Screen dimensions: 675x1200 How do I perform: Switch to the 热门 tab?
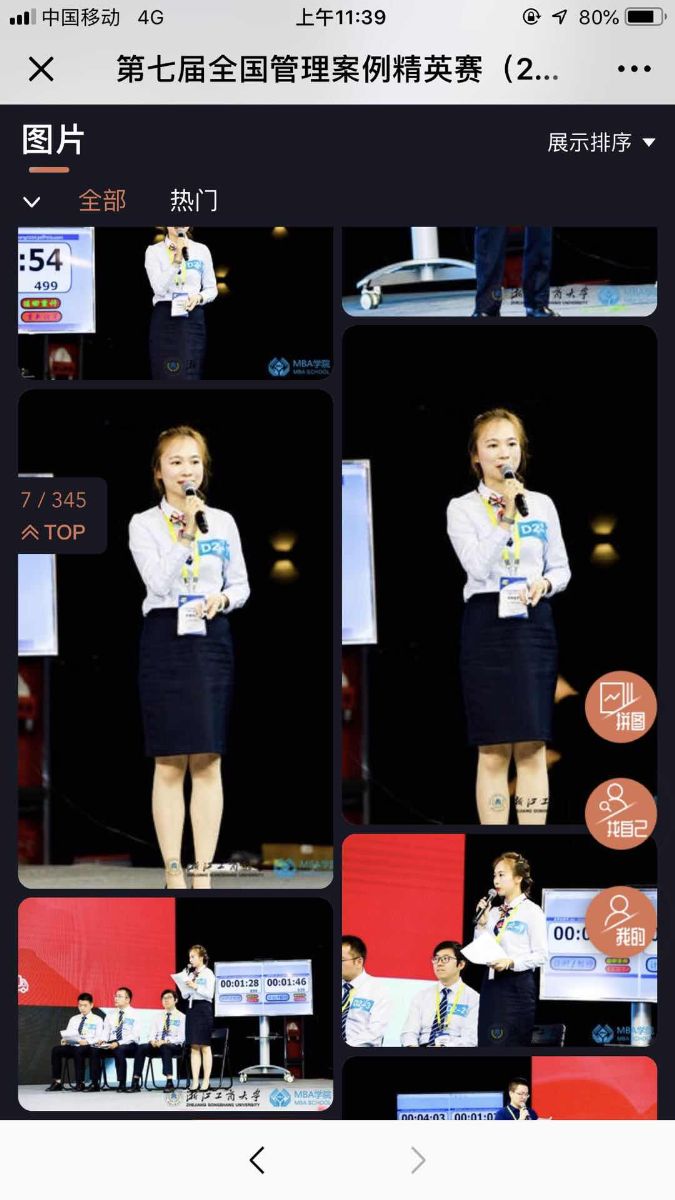click(x=194, y=200)
